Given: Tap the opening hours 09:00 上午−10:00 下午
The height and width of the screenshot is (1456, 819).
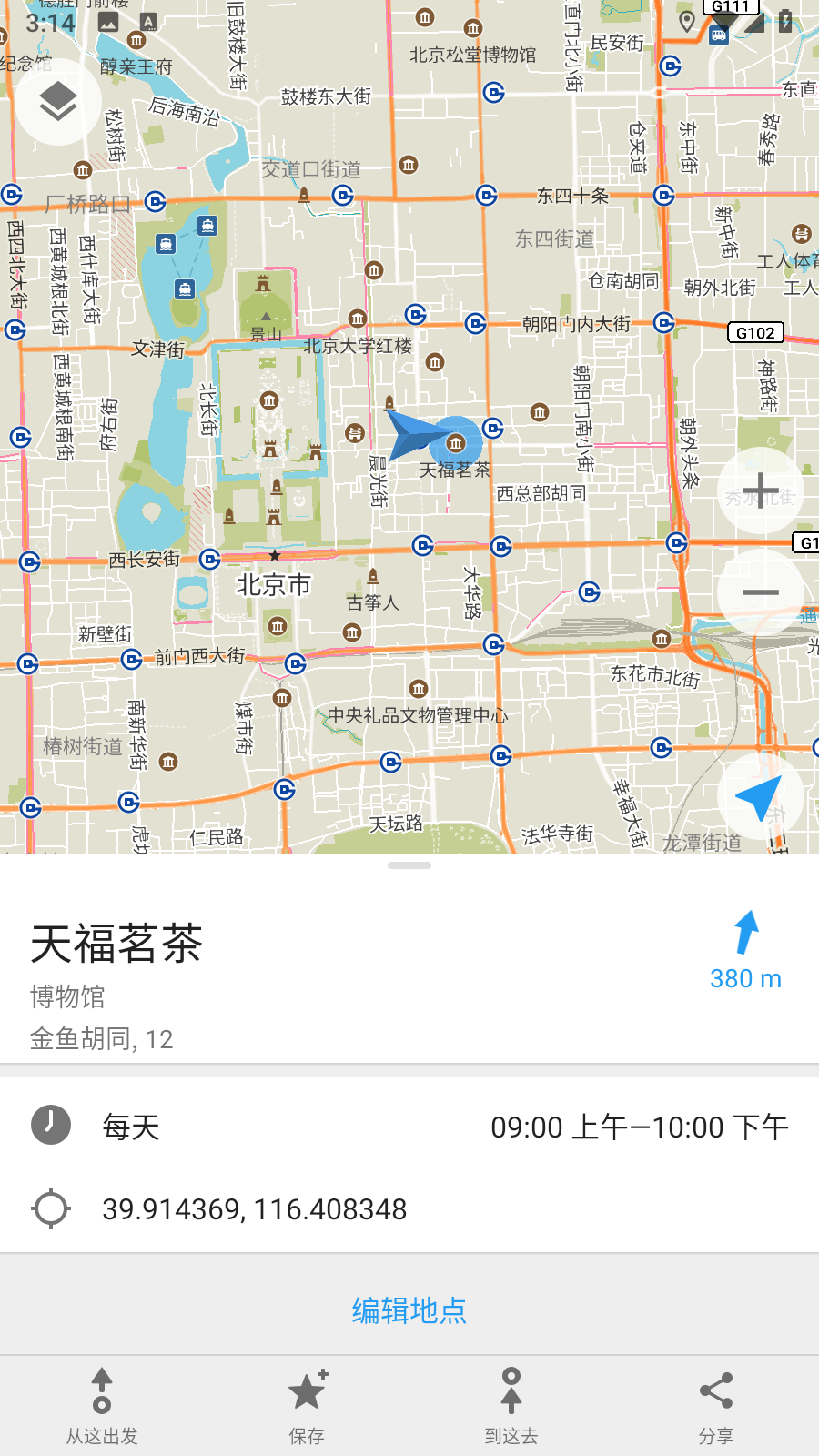Looking at the screenshot, I should click(637, 1127).
